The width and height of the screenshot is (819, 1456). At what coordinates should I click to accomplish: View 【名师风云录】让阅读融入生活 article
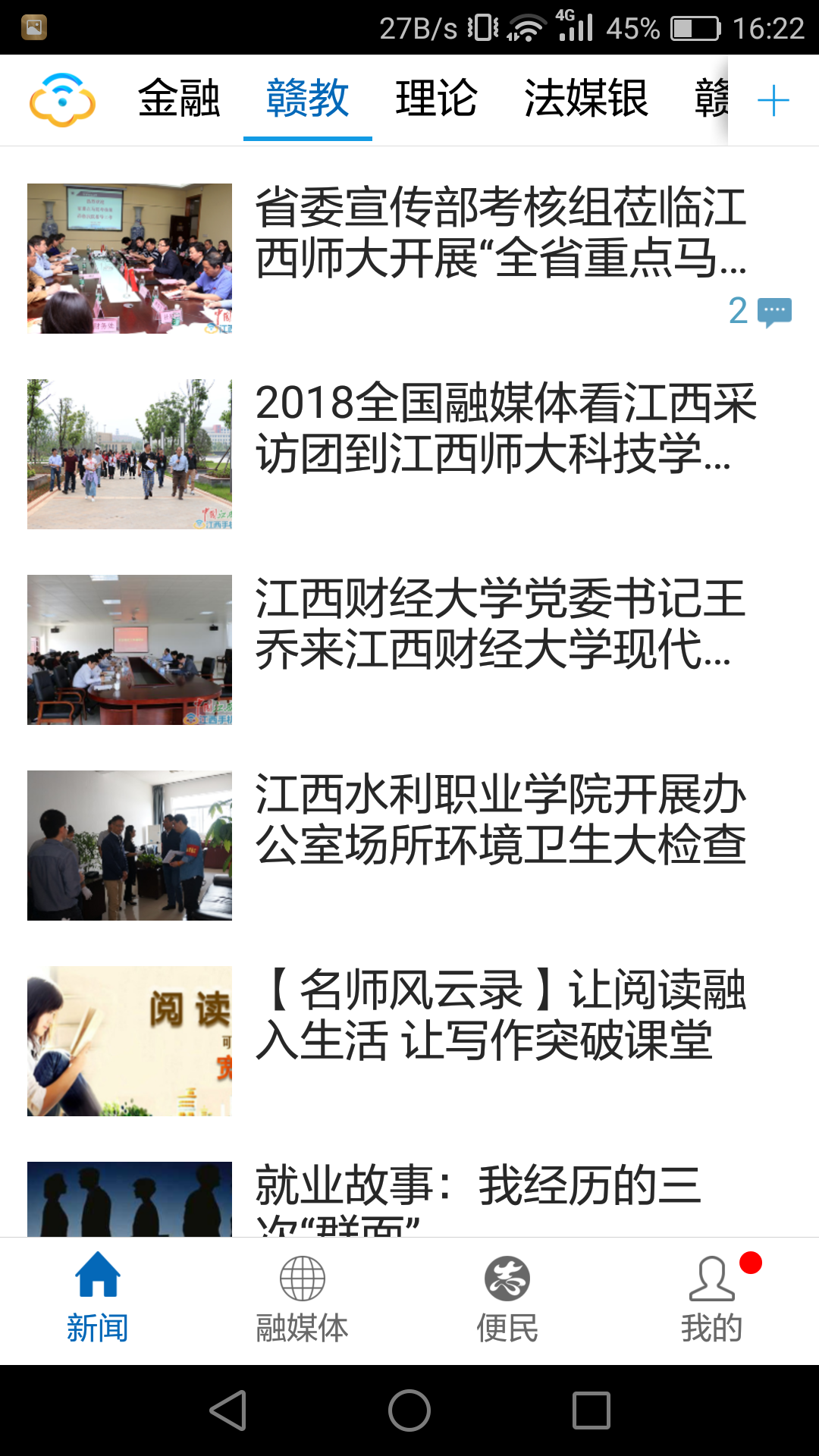click(x=500, y=1015)
